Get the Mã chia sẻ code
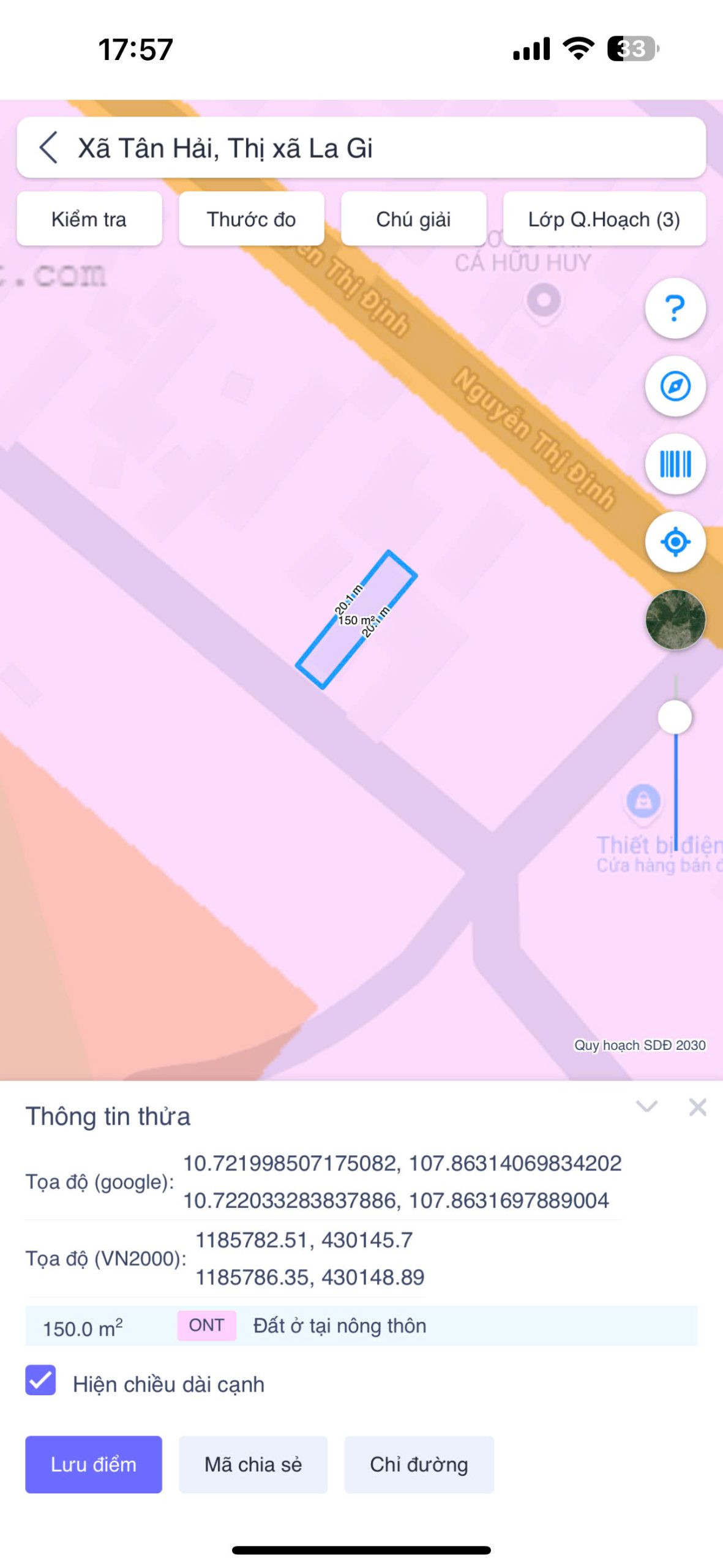 click(253, 1464)
